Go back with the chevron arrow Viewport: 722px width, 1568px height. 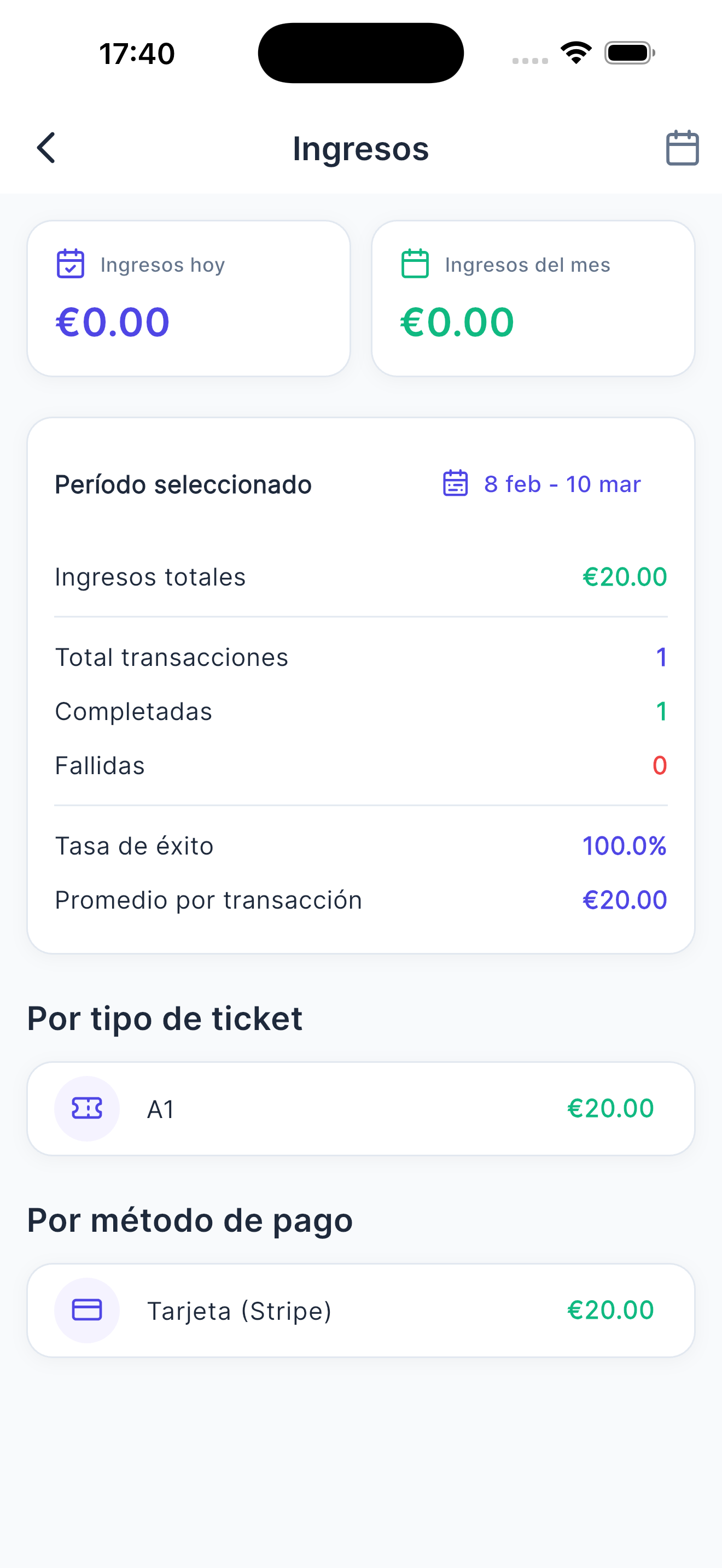(45, 147)
